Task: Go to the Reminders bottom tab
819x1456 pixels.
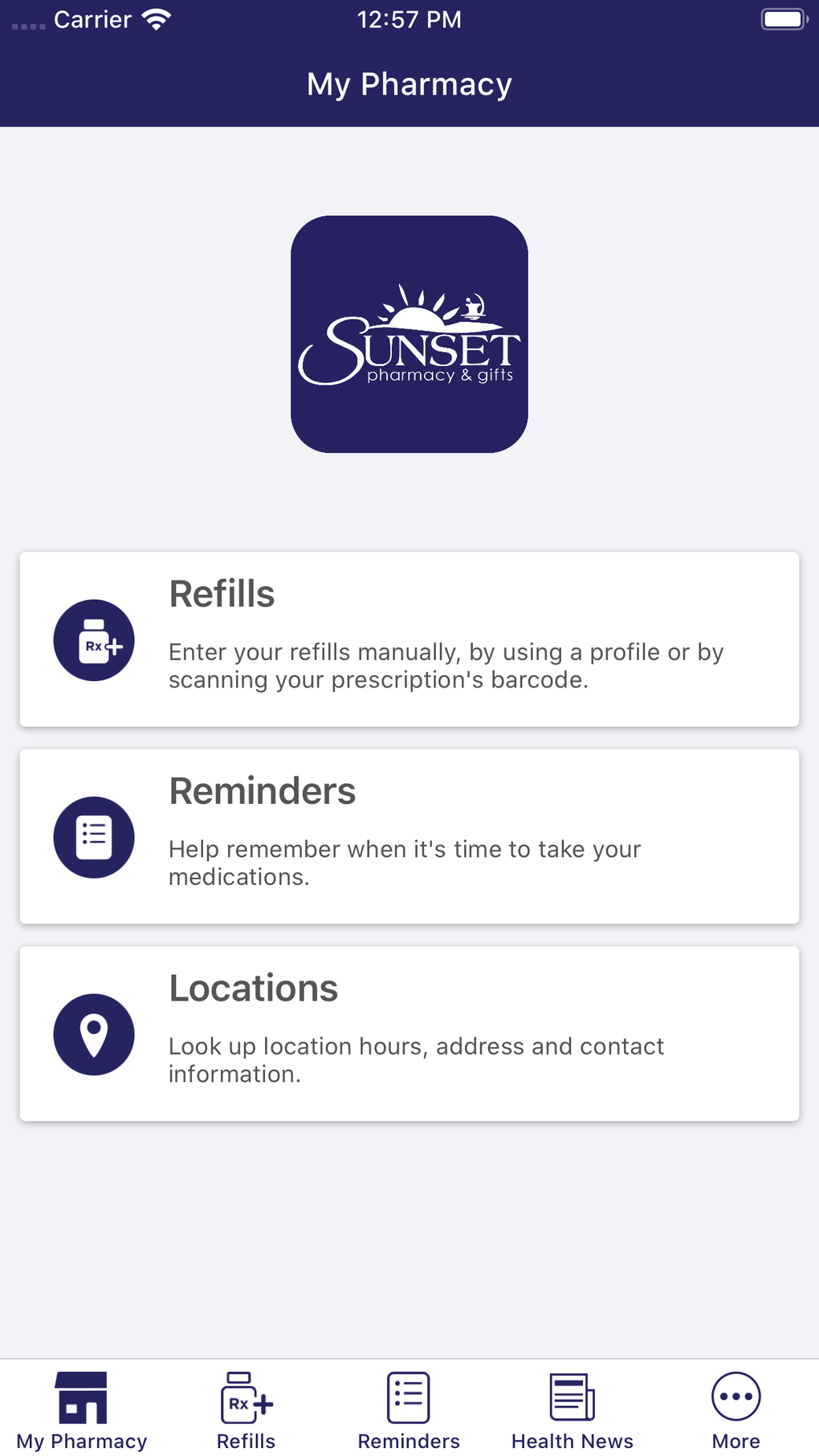Action: pos(409,1411)
